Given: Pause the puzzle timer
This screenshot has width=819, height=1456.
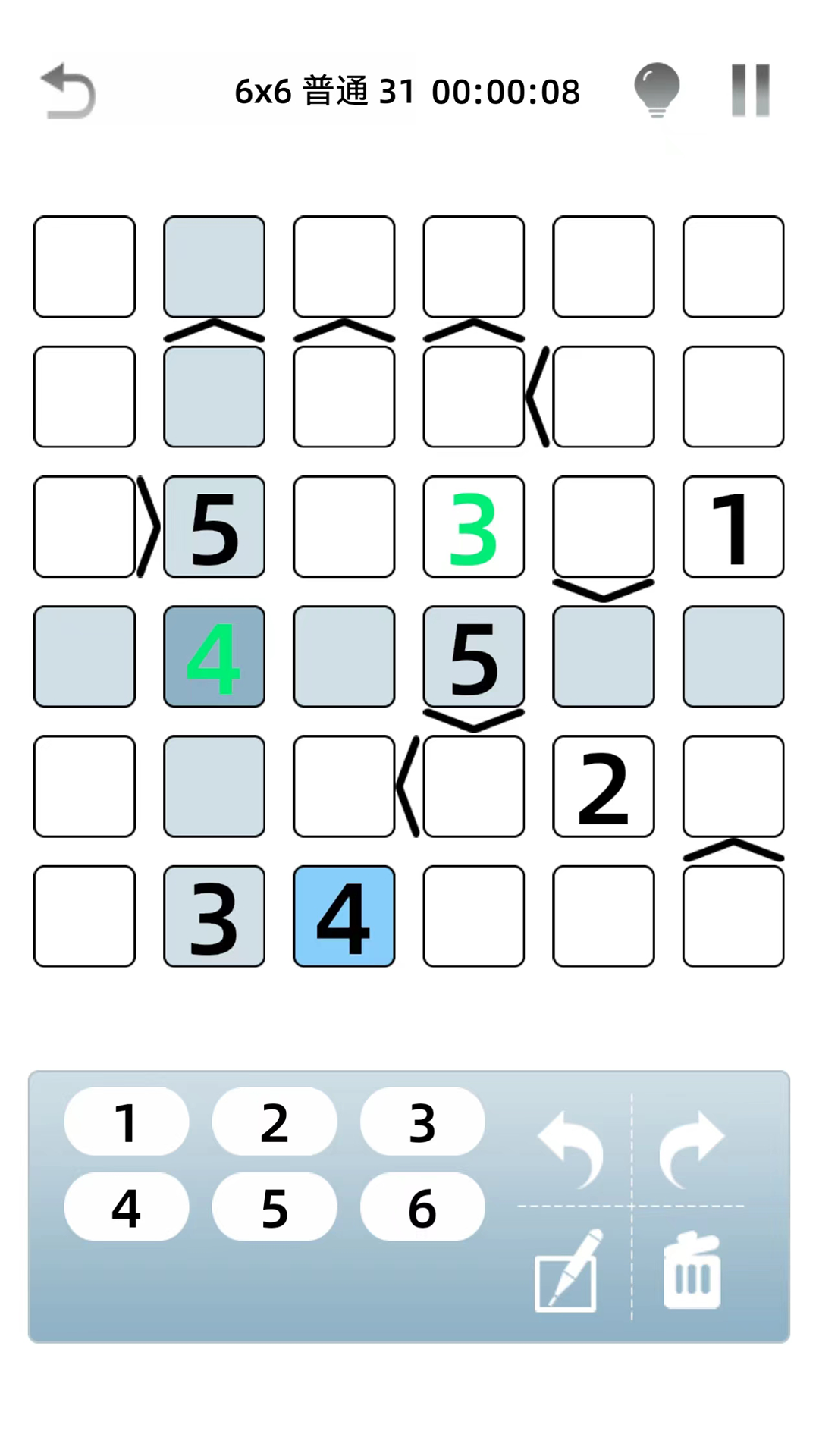Looking at the screenshot, I should pos(750,90).
